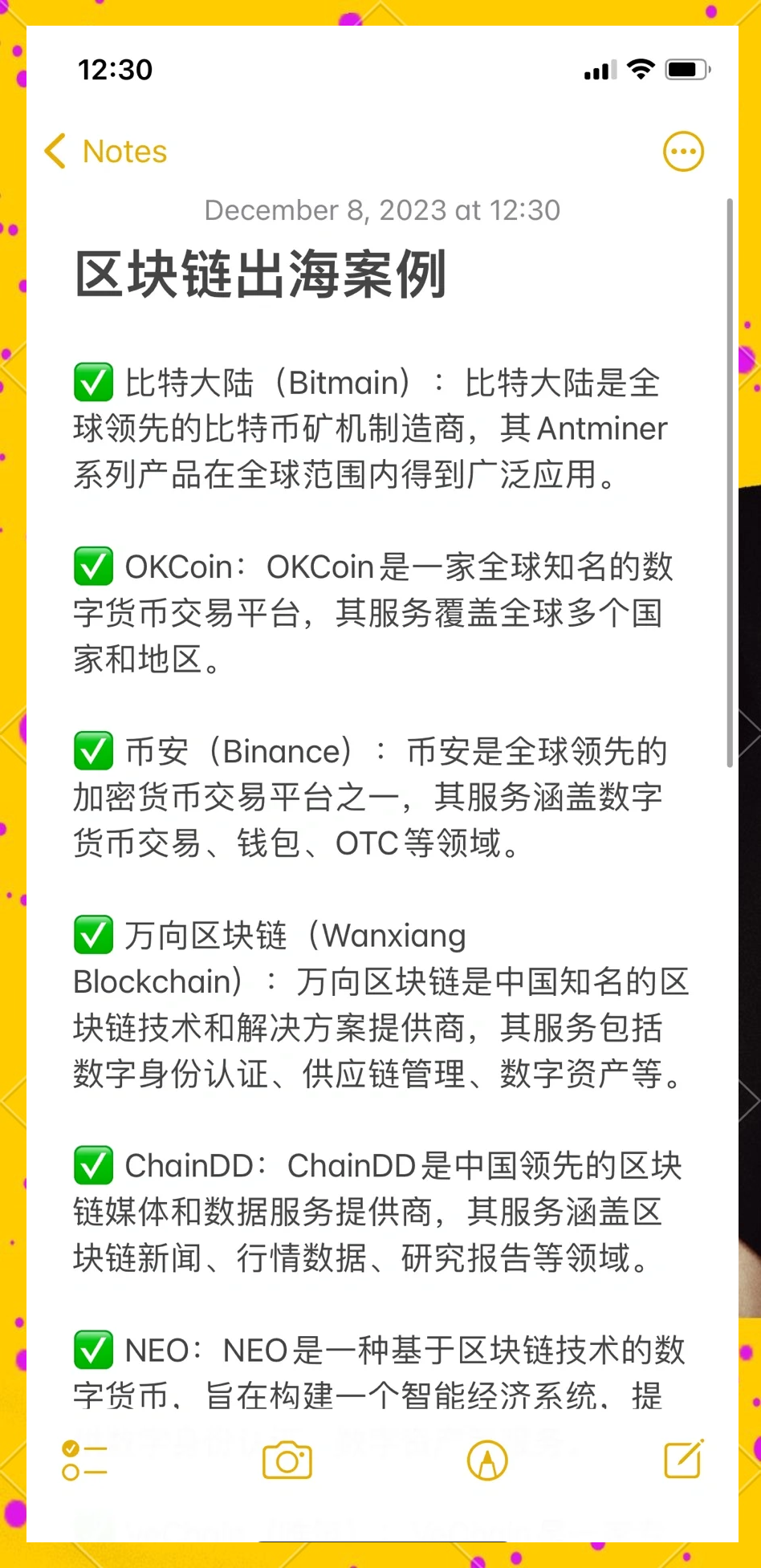The width and height of the screenshot is (761, 1568).
Task: Tap the back chevron arrow
Action: 55,151
